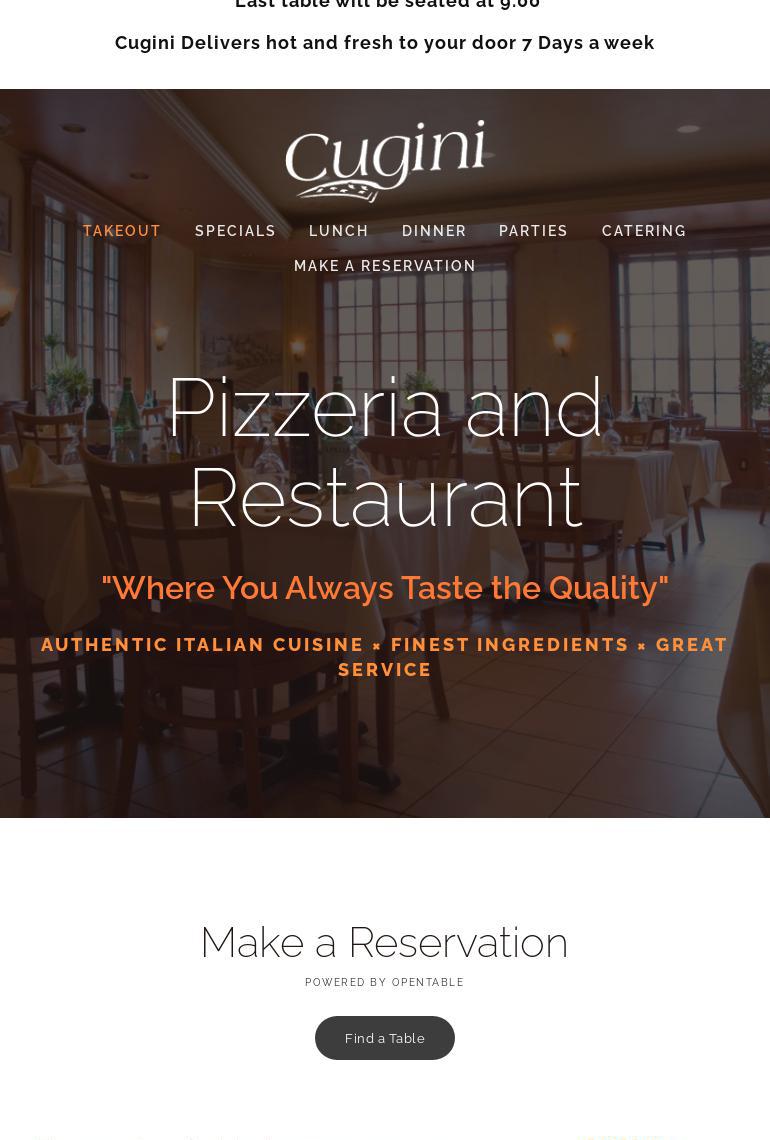Tap the Cugini logo to go home
This screenshot has width=770, height=1140.
pyautogui.click(x=385, y=161)
